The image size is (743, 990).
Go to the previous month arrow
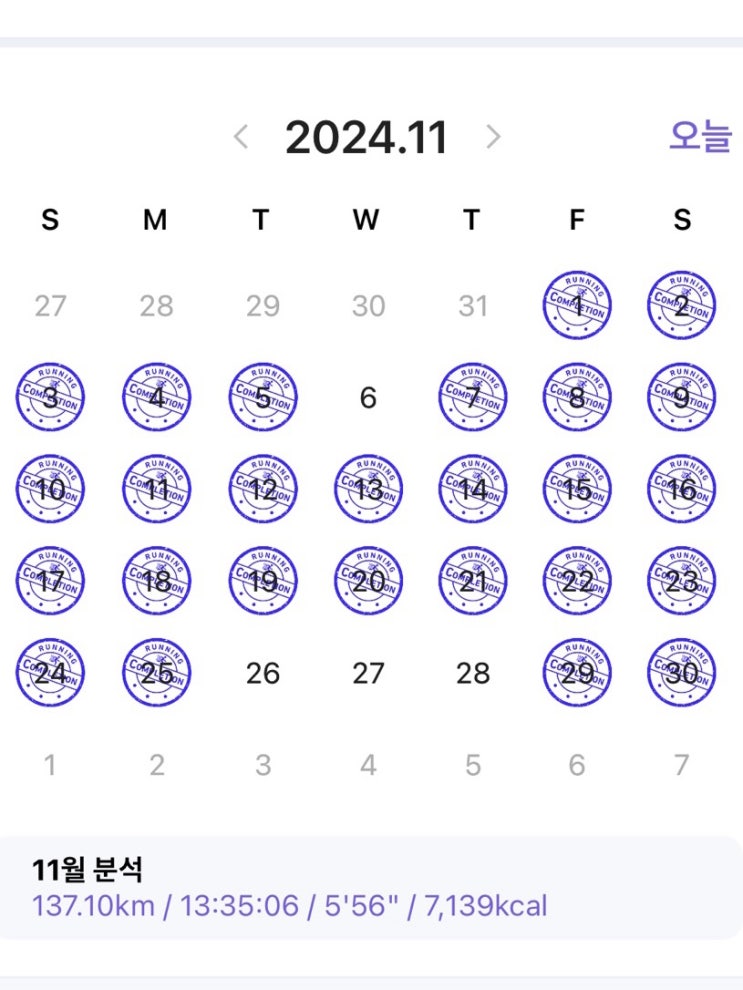click(x=241, y=136)
